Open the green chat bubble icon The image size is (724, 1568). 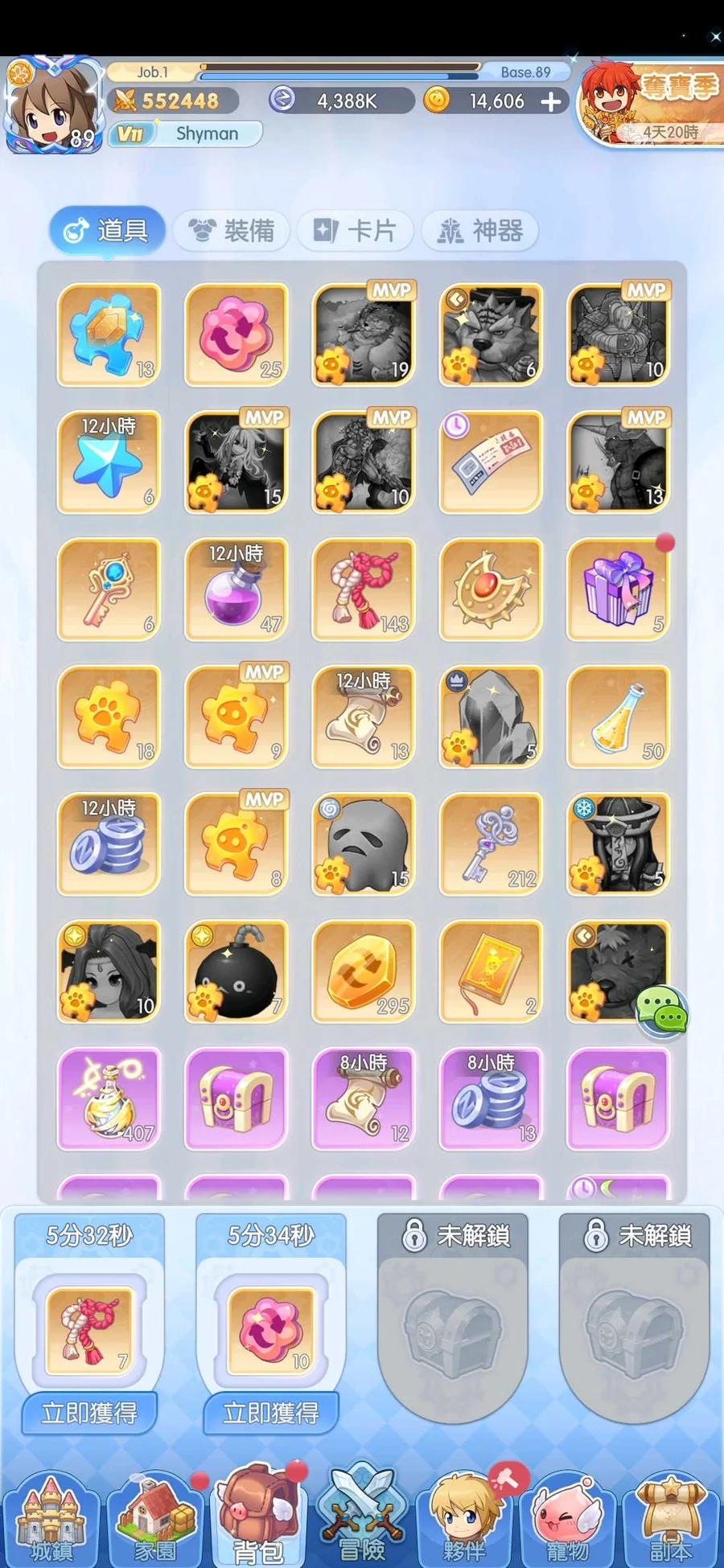662,1011
